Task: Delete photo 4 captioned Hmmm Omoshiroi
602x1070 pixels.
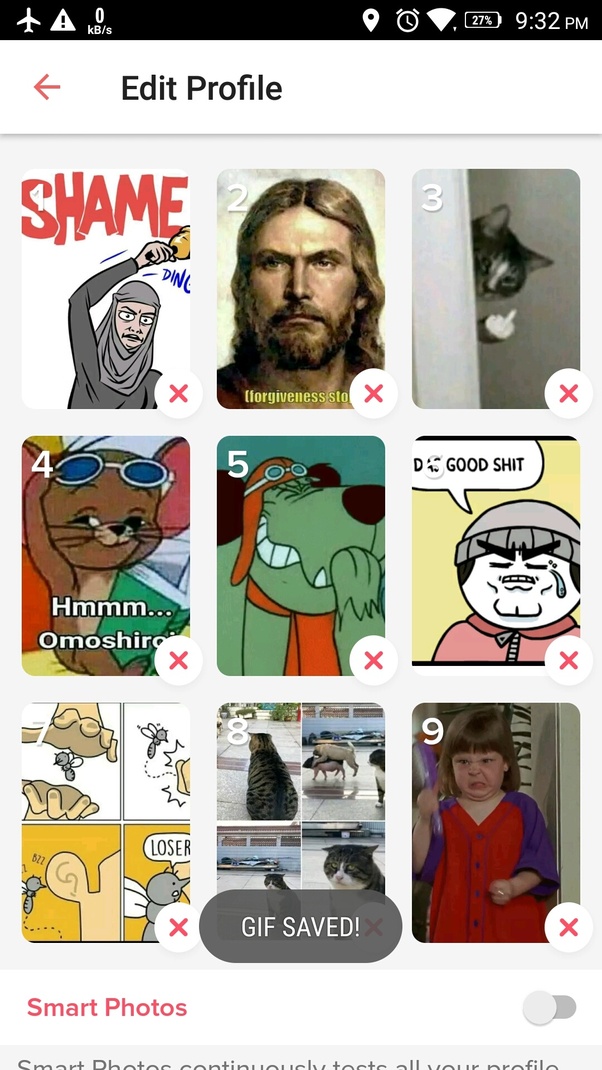Action: (x=178, y=660)
